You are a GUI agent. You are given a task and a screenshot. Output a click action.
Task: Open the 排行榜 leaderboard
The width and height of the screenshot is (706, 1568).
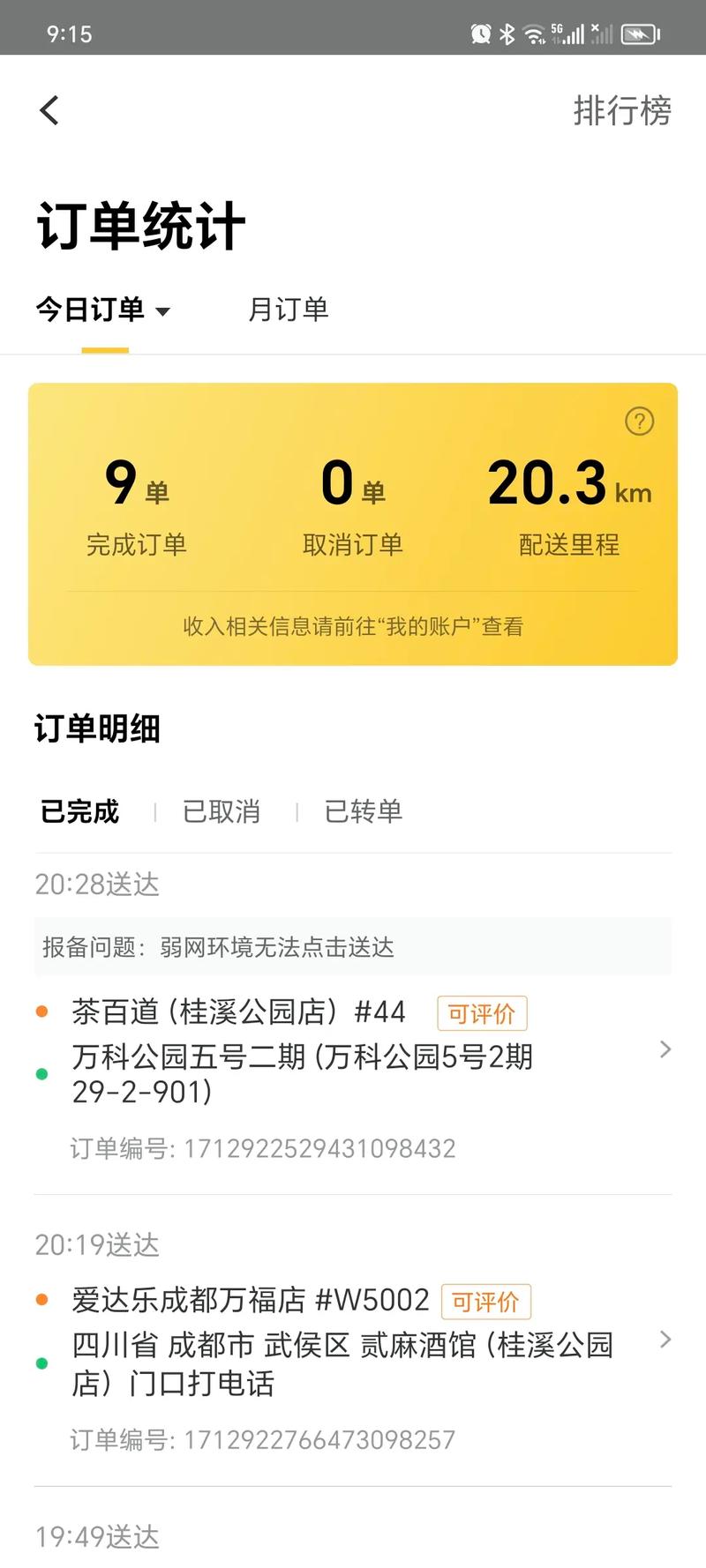coord(622,110)
